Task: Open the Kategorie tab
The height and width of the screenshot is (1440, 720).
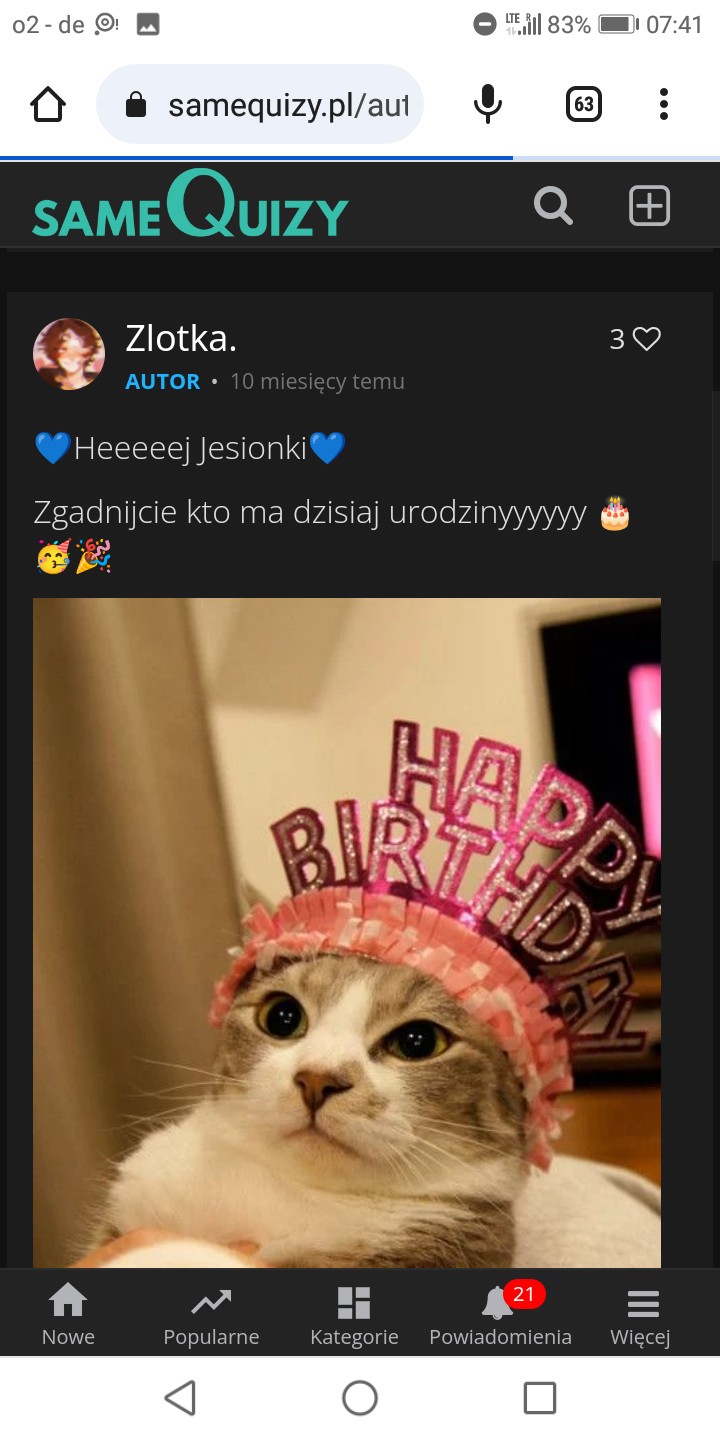Action: click(x=354, y=1315)
